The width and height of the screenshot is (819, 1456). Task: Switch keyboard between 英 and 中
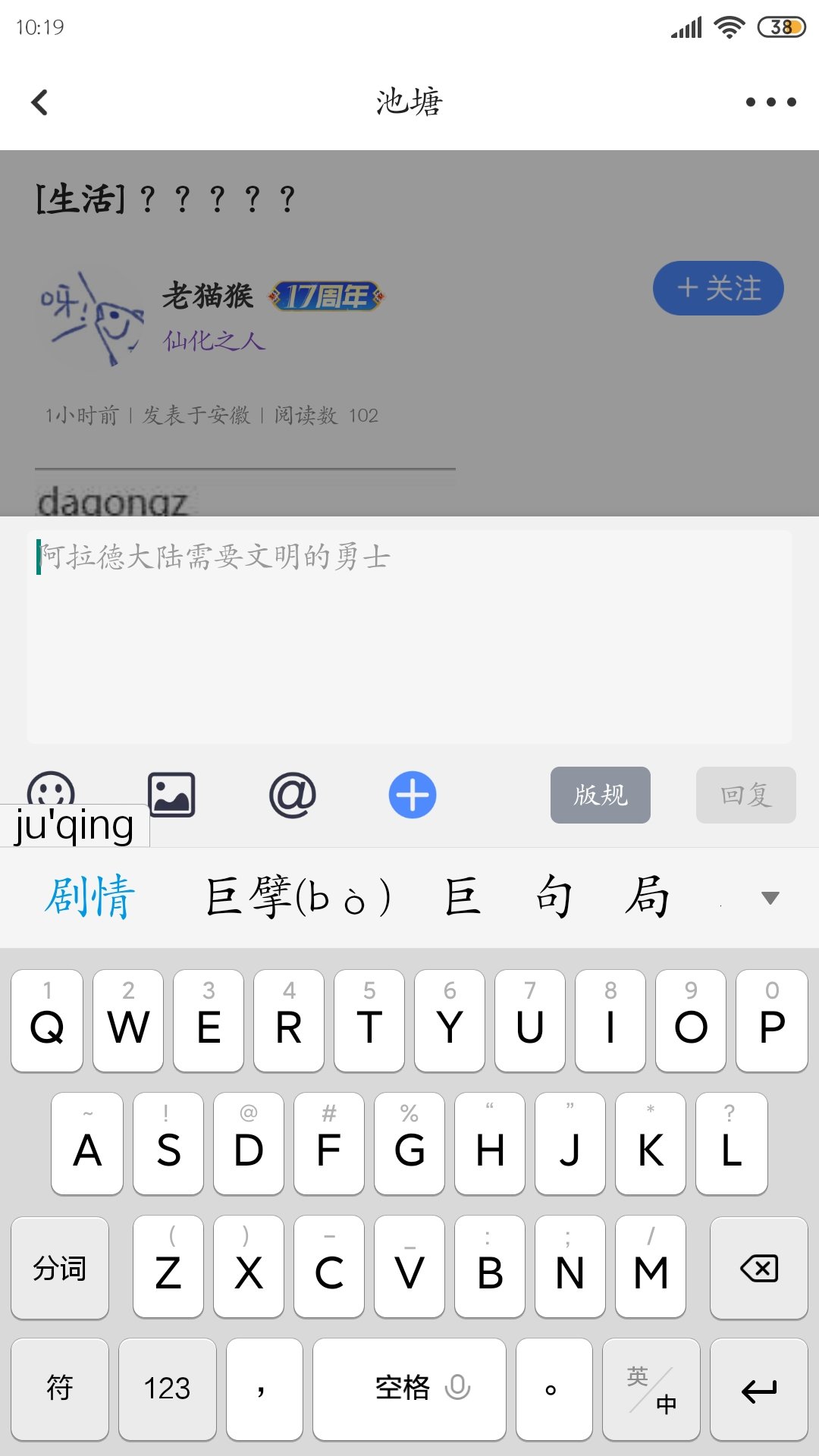coord(651,1389)
